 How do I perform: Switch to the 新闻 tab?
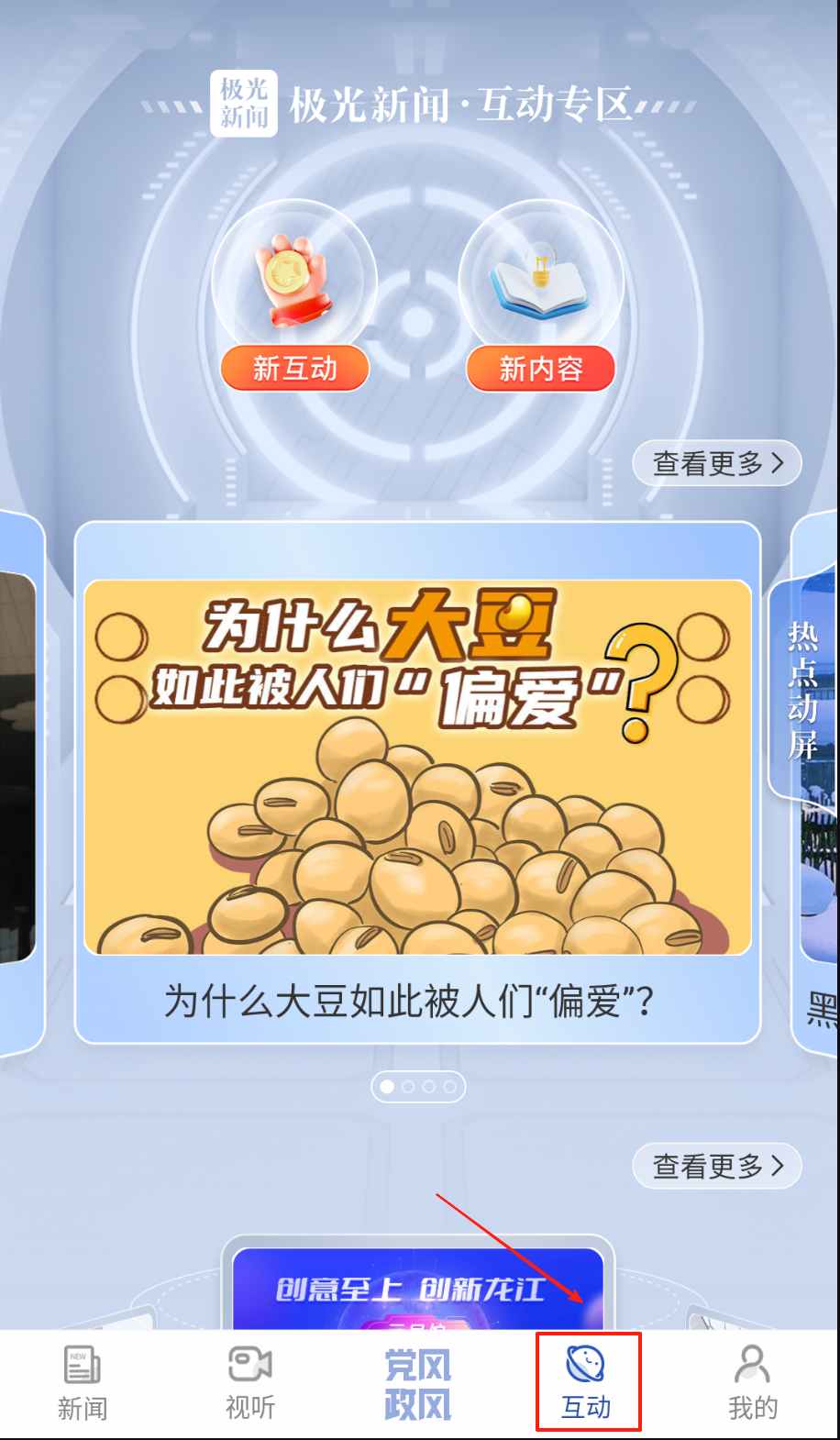coord(83,1383)
